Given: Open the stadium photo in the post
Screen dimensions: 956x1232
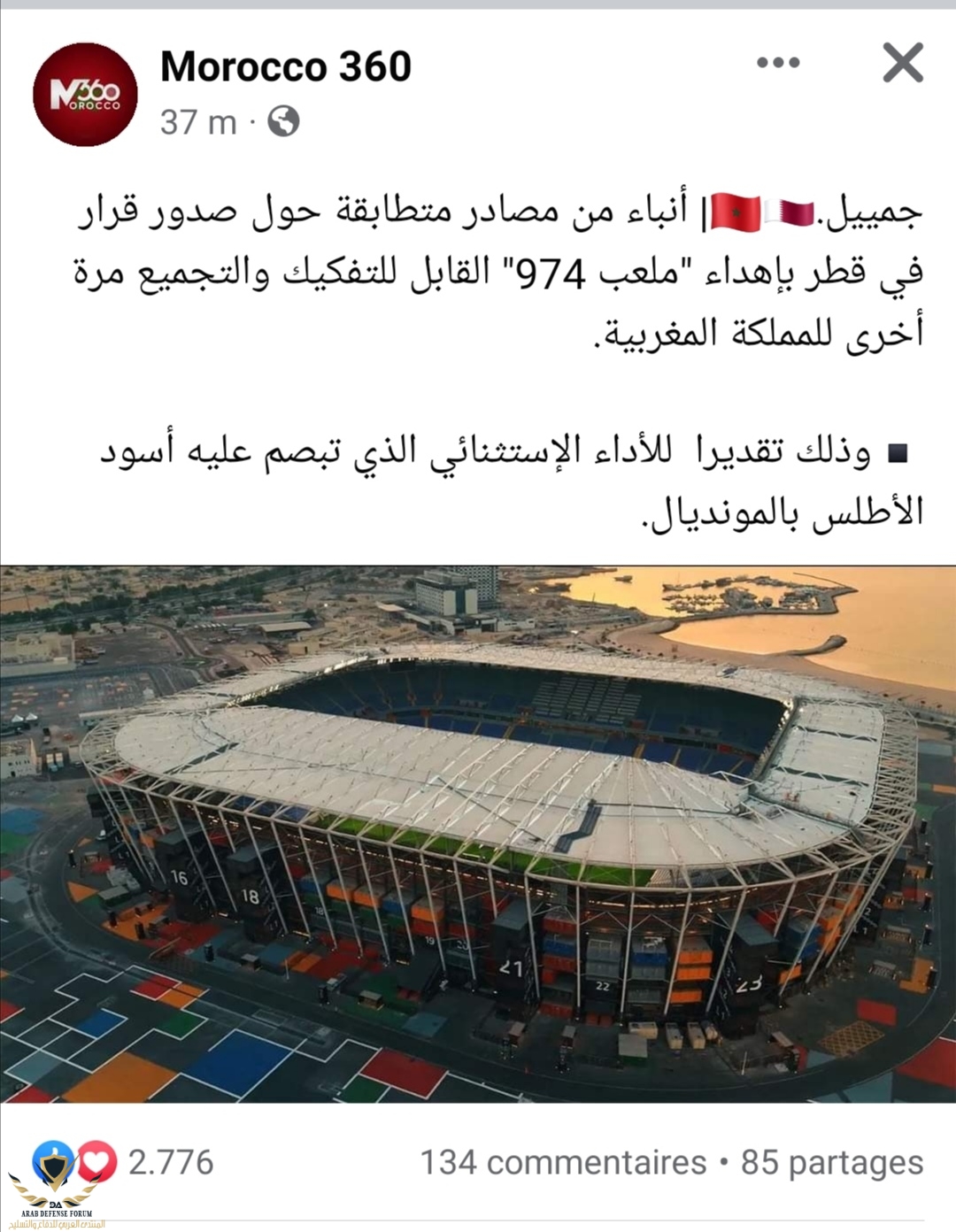Looking at the screenshot, I should coord(478,834).
